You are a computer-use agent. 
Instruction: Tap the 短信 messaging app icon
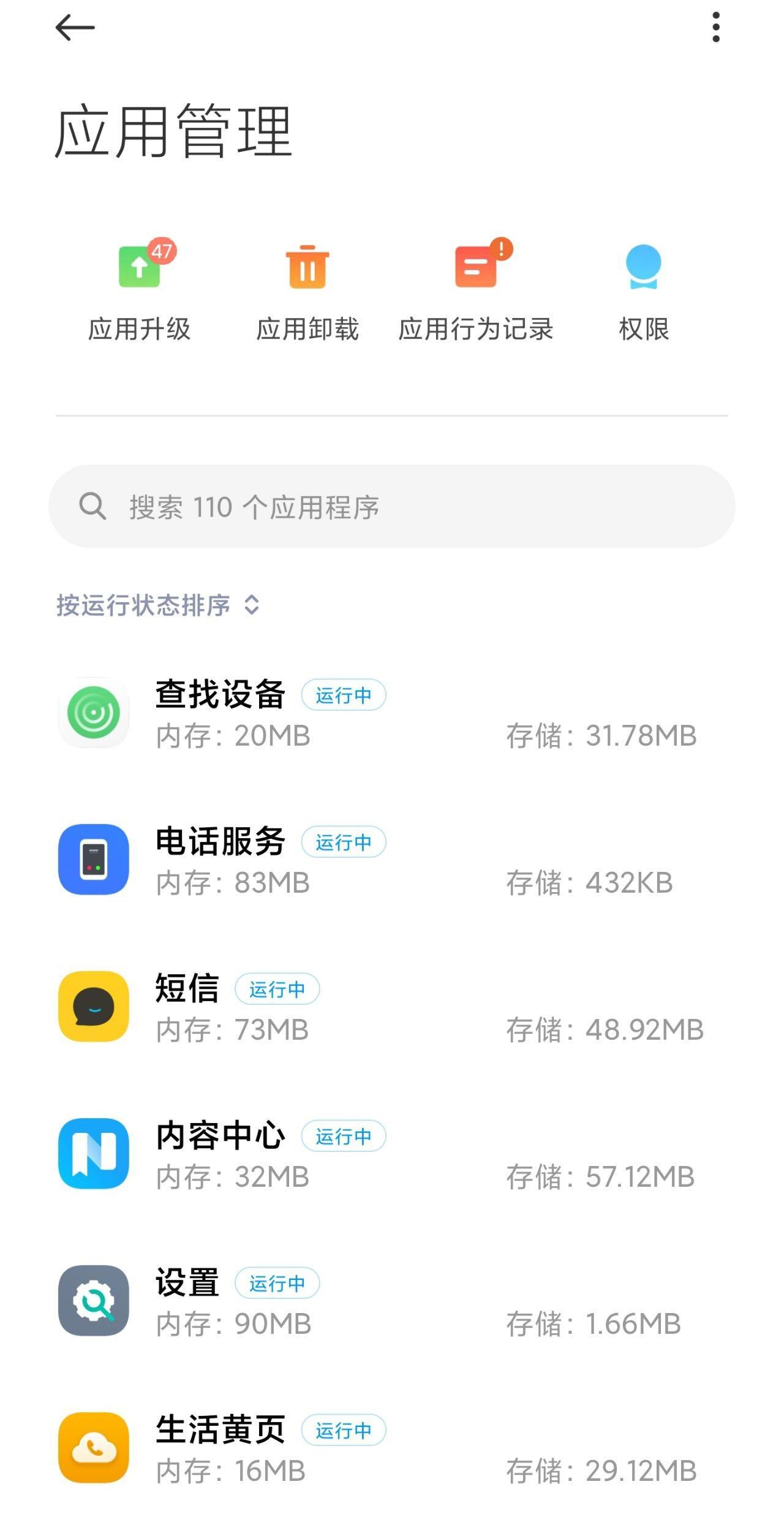click(x=93, y=1007)
